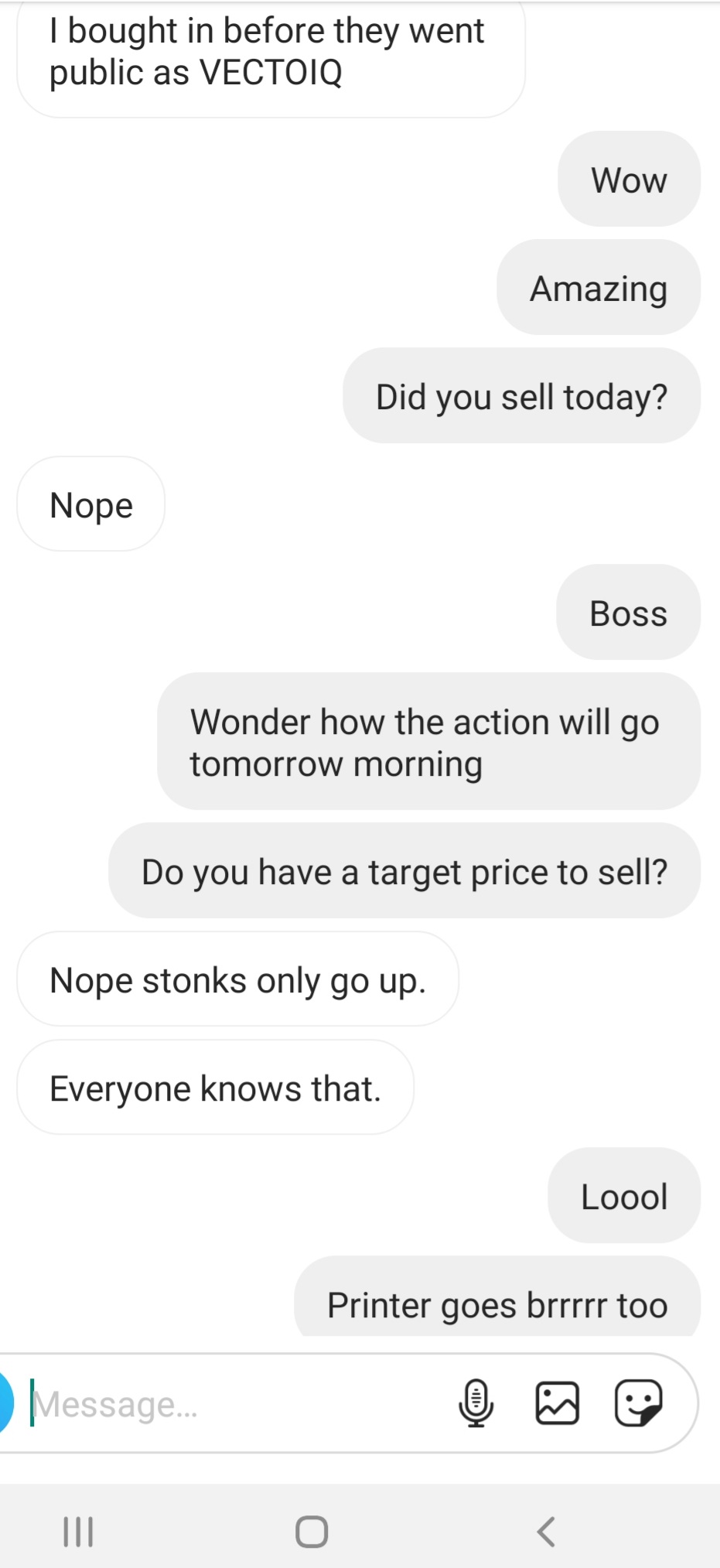Screen dimensions: 720x1568
Task: Open the sticker picker
Action: pos(638,1402)
